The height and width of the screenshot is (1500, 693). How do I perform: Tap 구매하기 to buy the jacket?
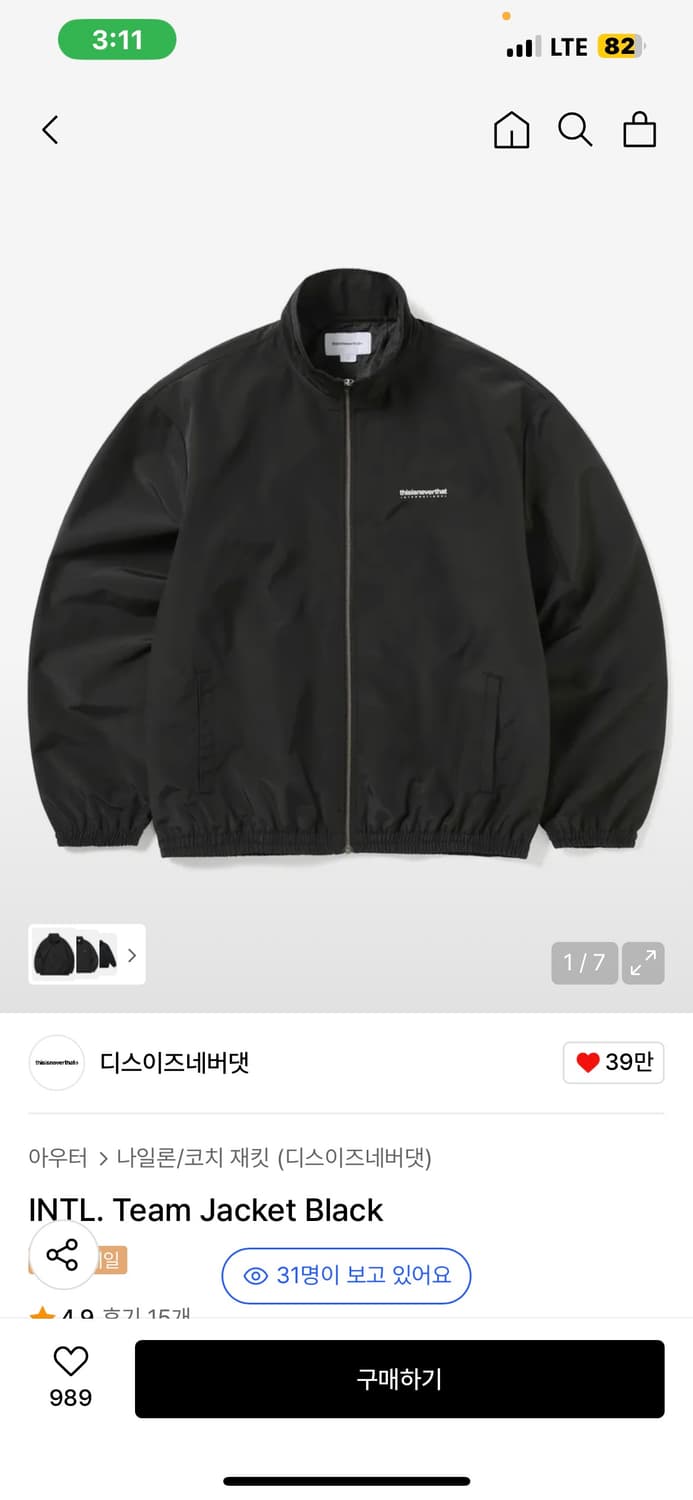tap(399, 1379)
